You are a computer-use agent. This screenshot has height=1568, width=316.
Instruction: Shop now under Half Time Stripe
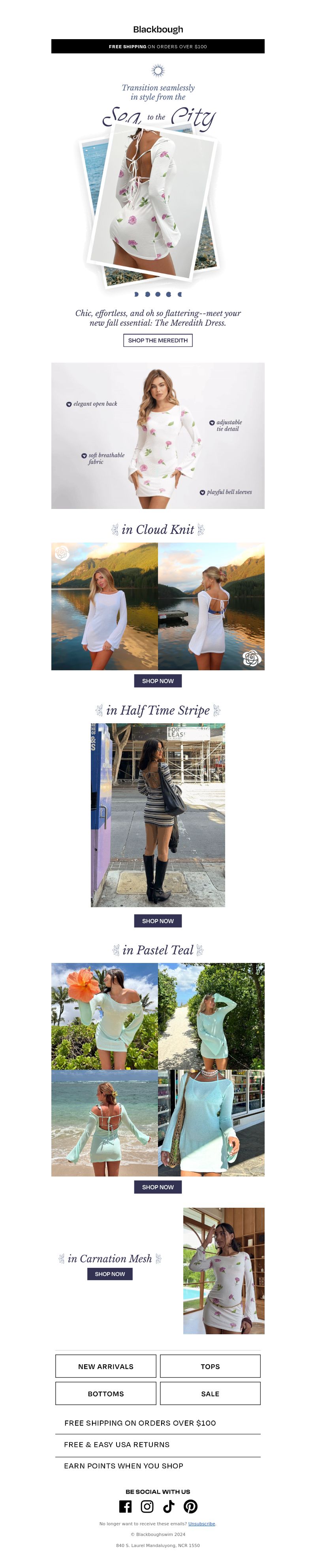[157, 920]
